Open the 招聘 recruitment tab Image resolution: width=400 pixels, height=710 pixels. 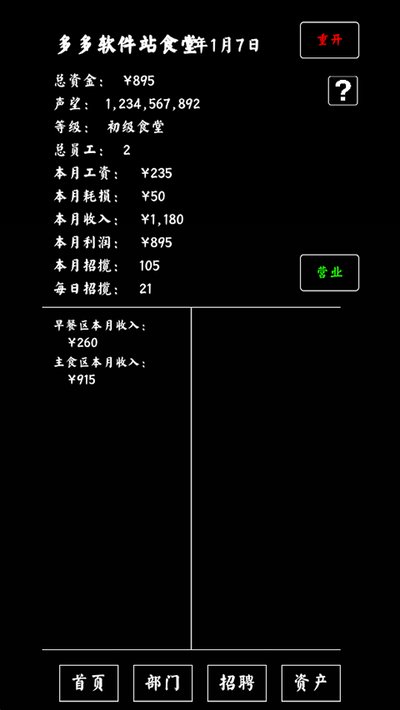click(x=237, y=683)
